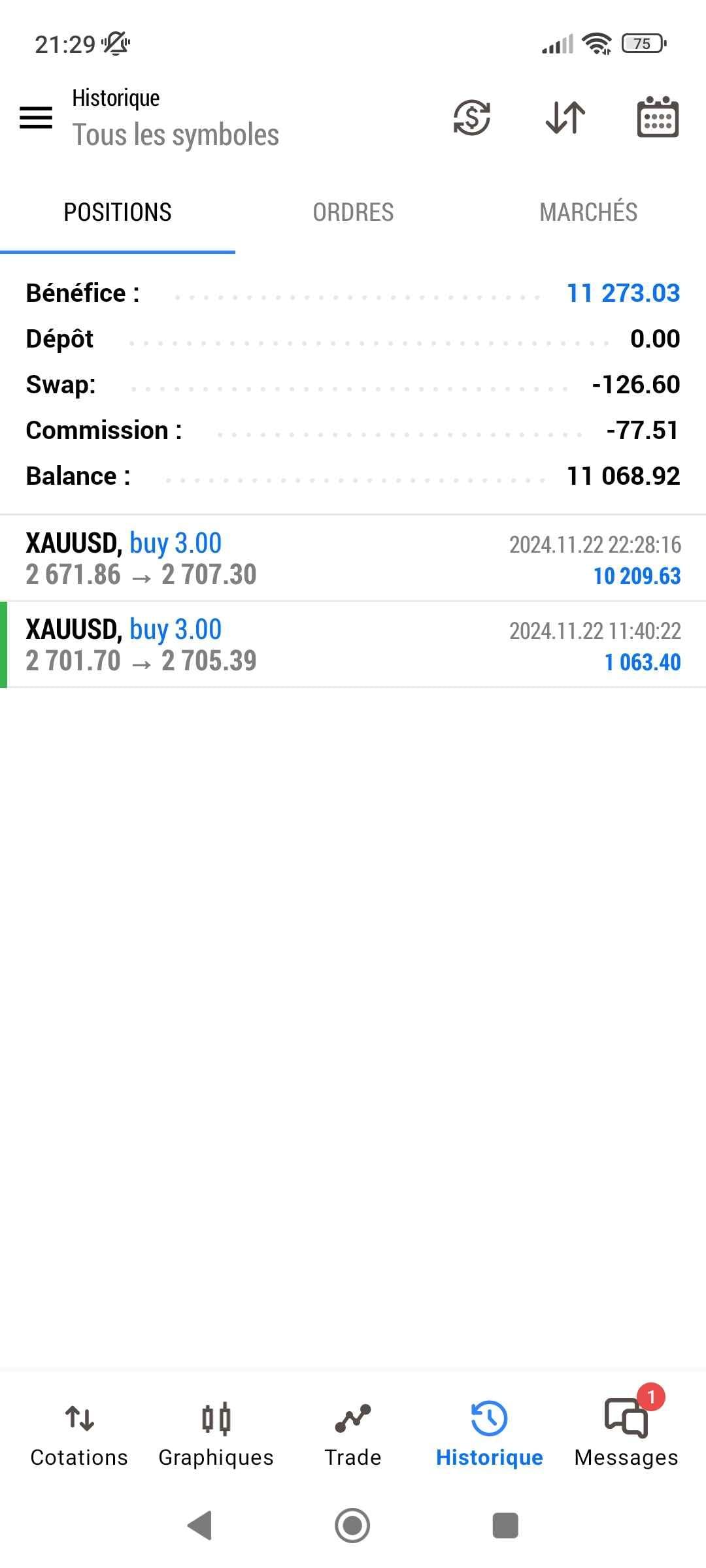The width and height of the screenshot is (706, 1568).
Task: Open the symbol filter dollar icon
Action: click(x=471, y=118)
